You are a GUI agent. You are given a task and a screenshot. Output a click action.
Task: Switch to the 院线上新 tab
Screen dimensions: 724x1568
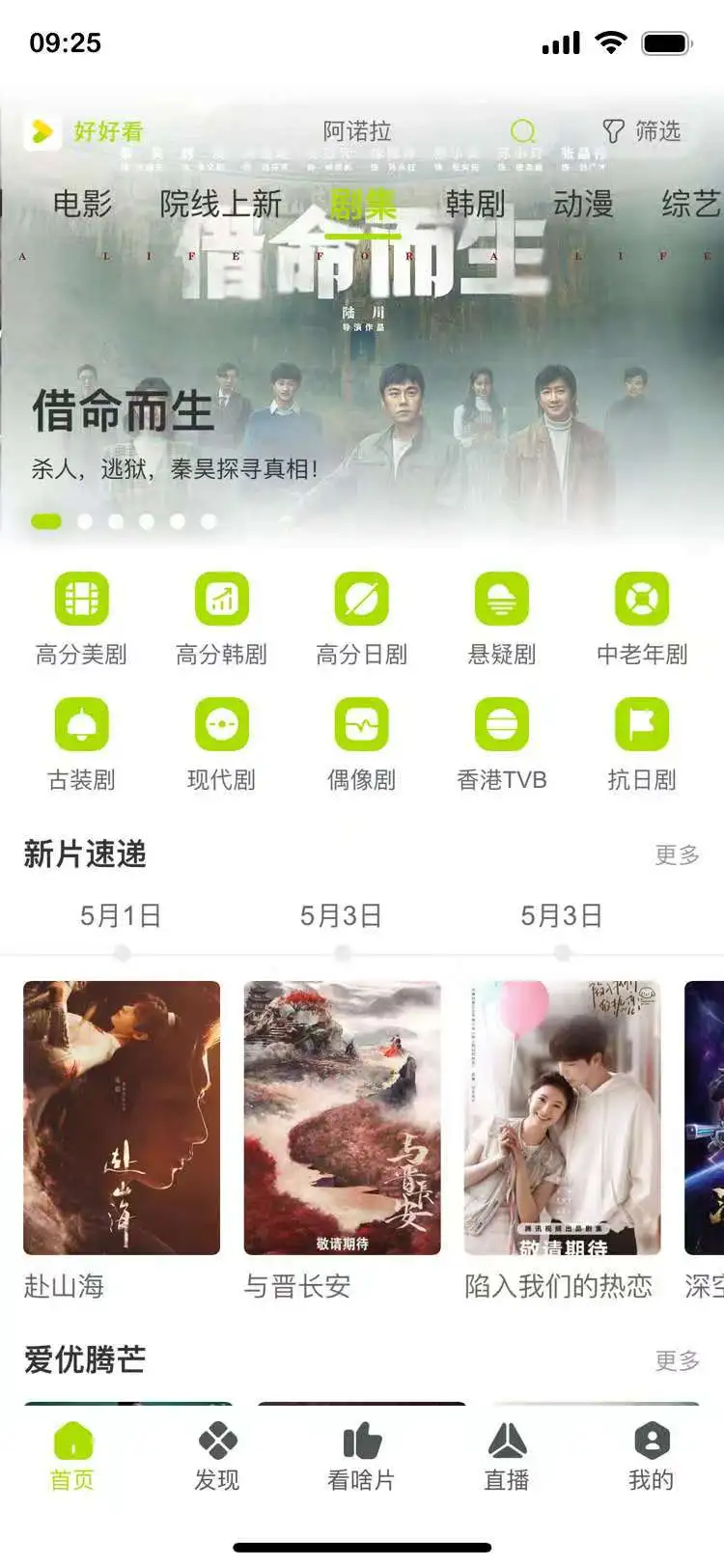[x=221, y=204]
